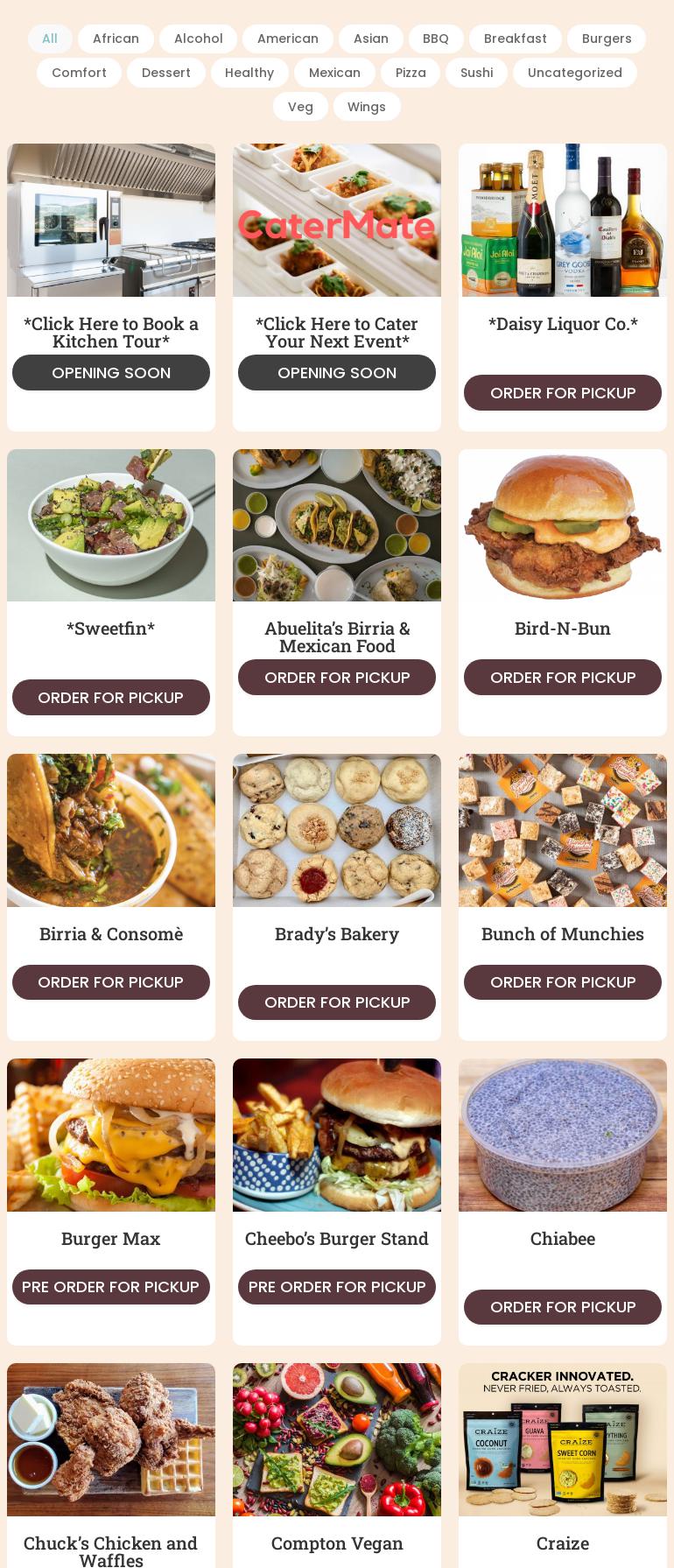Show Dessert restaurants
The width and height of the screenshot is (674, 1568).
(165, 73)
